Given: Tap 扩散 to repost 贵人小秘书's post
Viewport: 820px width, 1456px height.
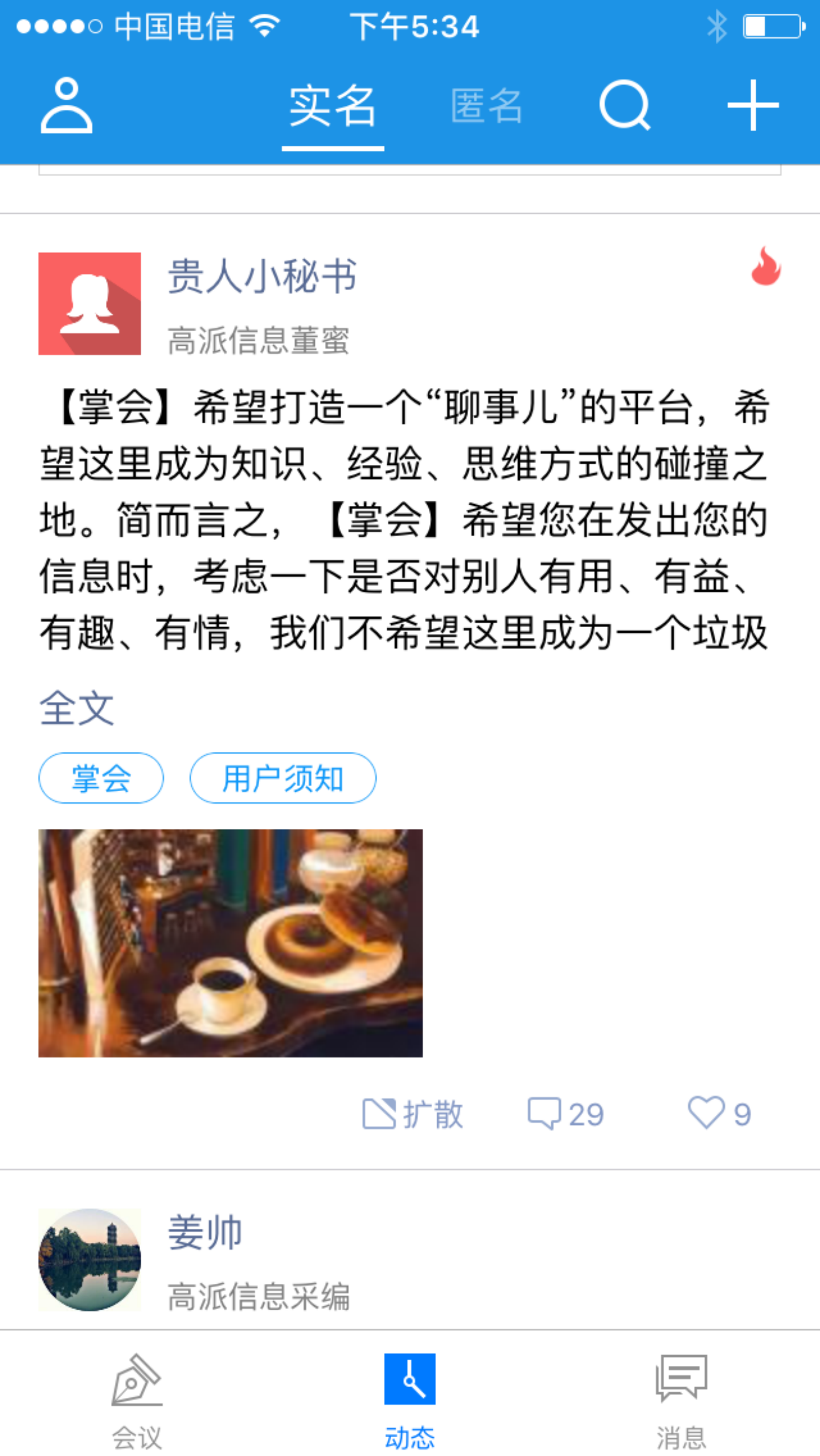Looking at the screenshot, I should 413,1114.
